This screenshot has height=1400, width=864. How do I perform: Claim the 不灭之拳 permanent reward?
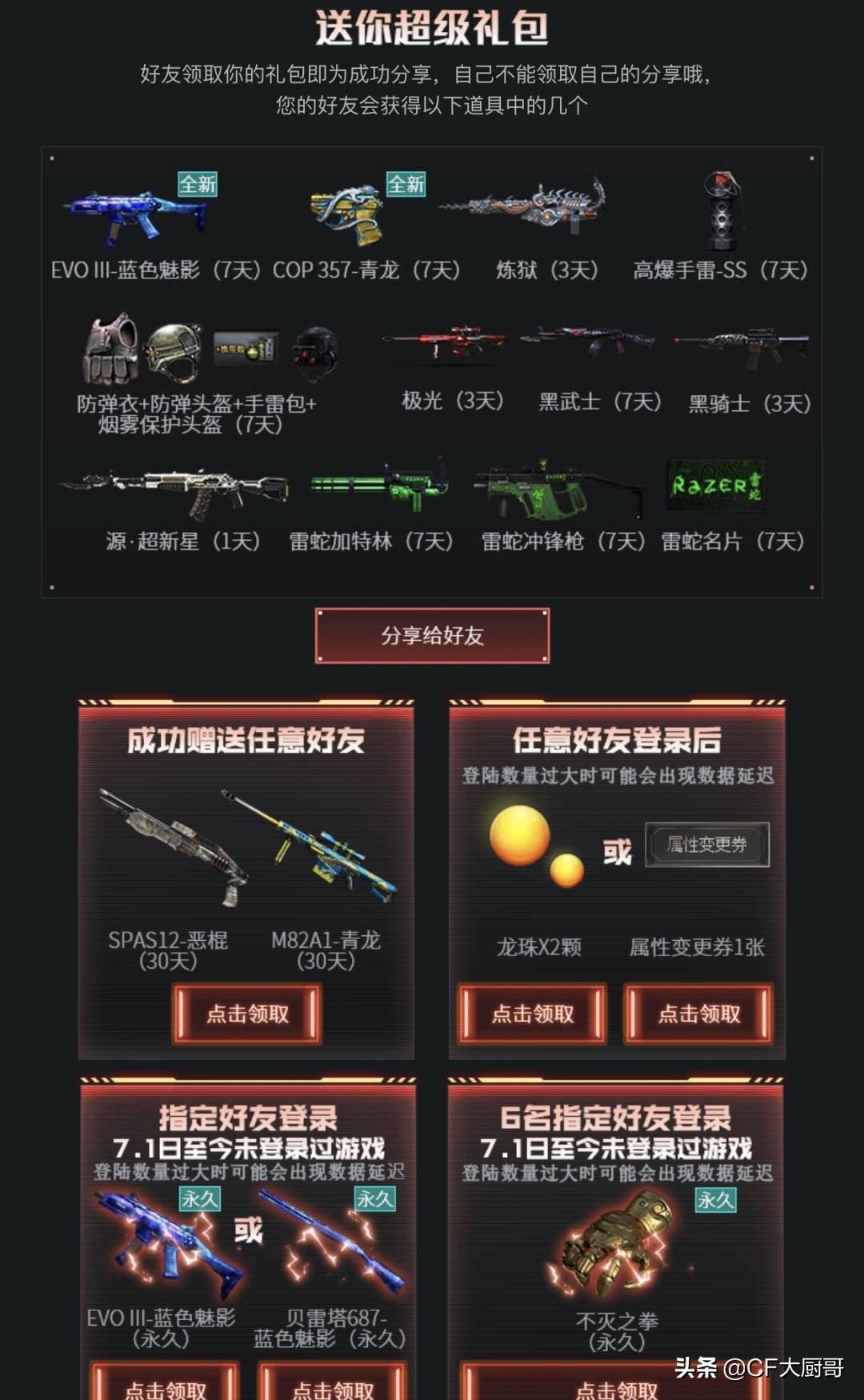[616, 1387]
